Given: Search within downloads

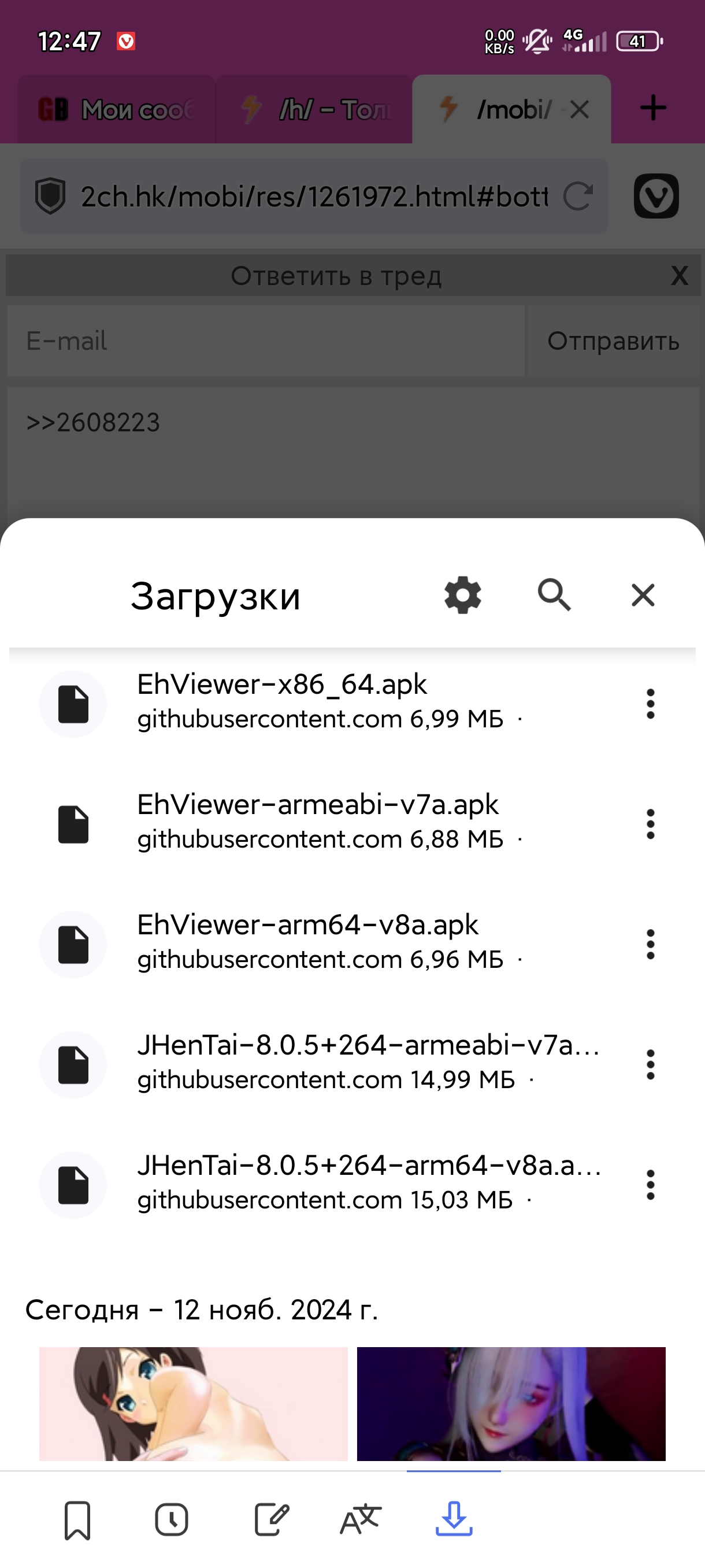Looking at the screenshot, I should (x=554, y=595).
